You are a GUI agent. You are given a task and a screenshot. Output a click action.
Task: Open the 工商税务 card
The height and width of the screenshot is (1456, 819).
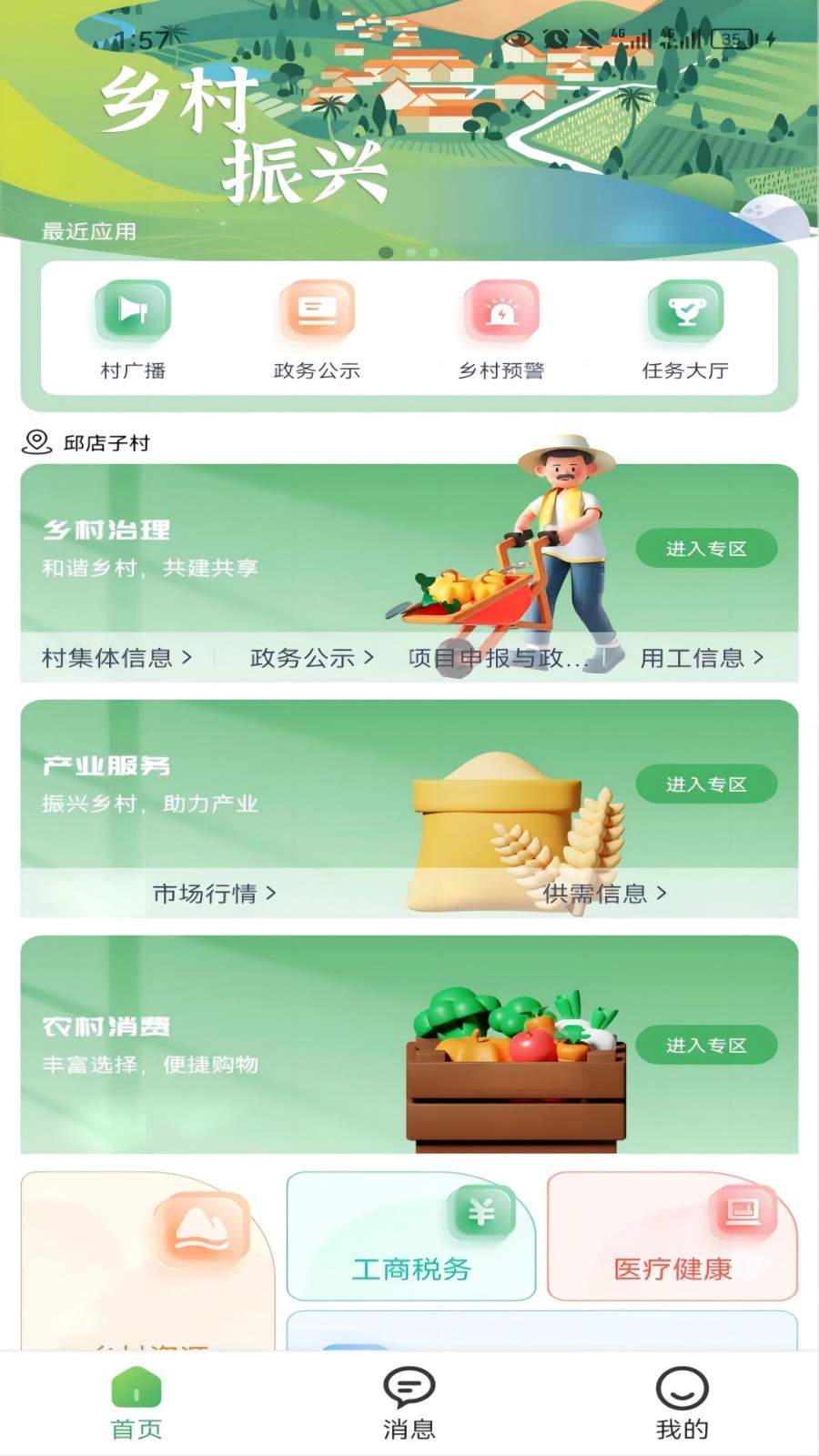click(x=411, y=1238)
